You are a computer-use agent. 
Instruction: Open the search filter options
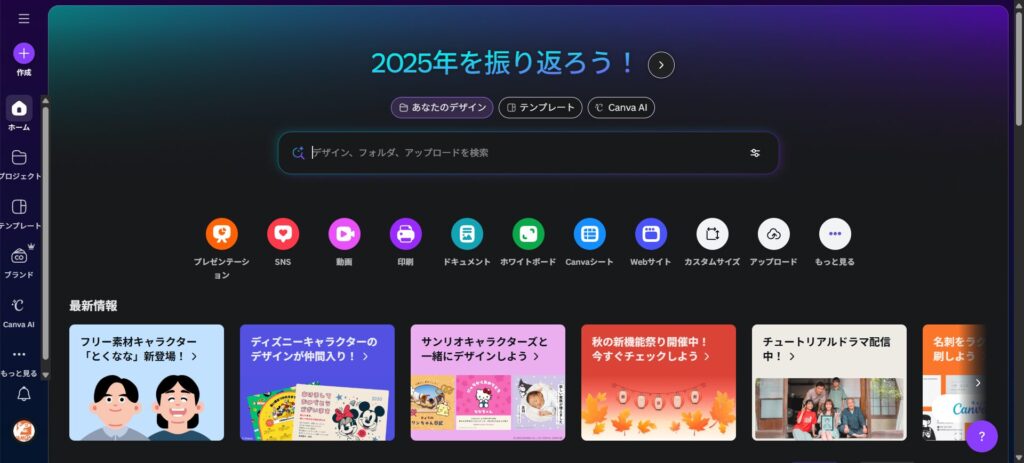click(755, 153)
